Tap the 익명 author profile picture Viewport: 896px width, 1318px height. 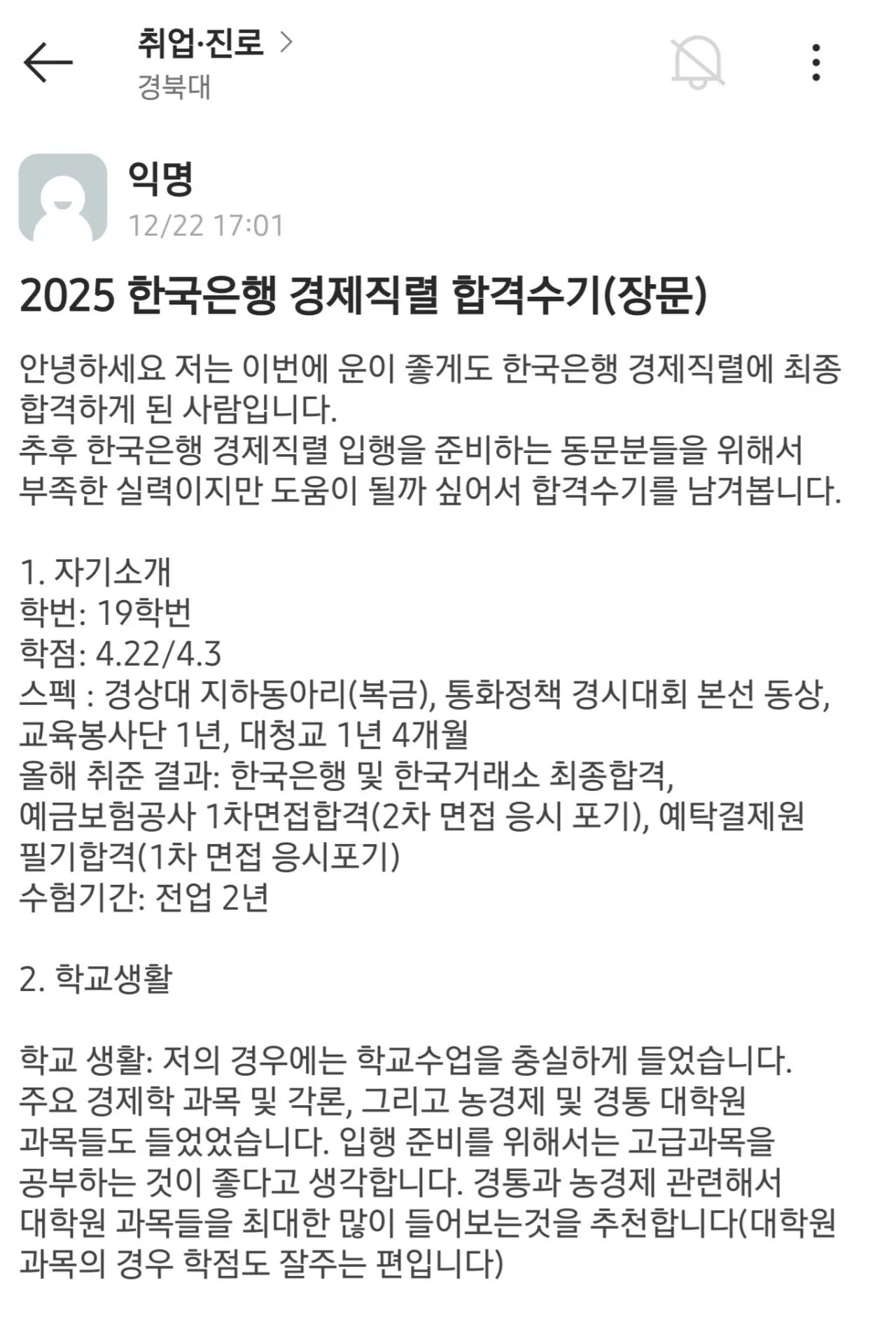(63, 198)
